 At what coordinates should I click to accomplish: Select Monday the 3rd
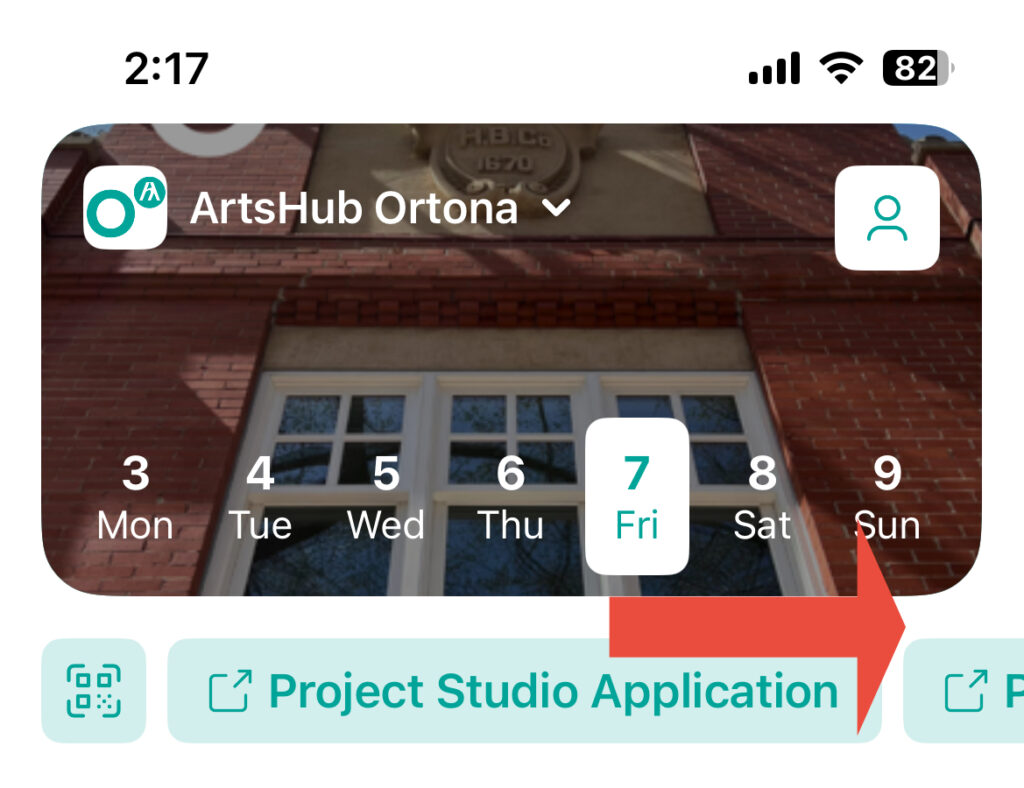tap(135, 497)
